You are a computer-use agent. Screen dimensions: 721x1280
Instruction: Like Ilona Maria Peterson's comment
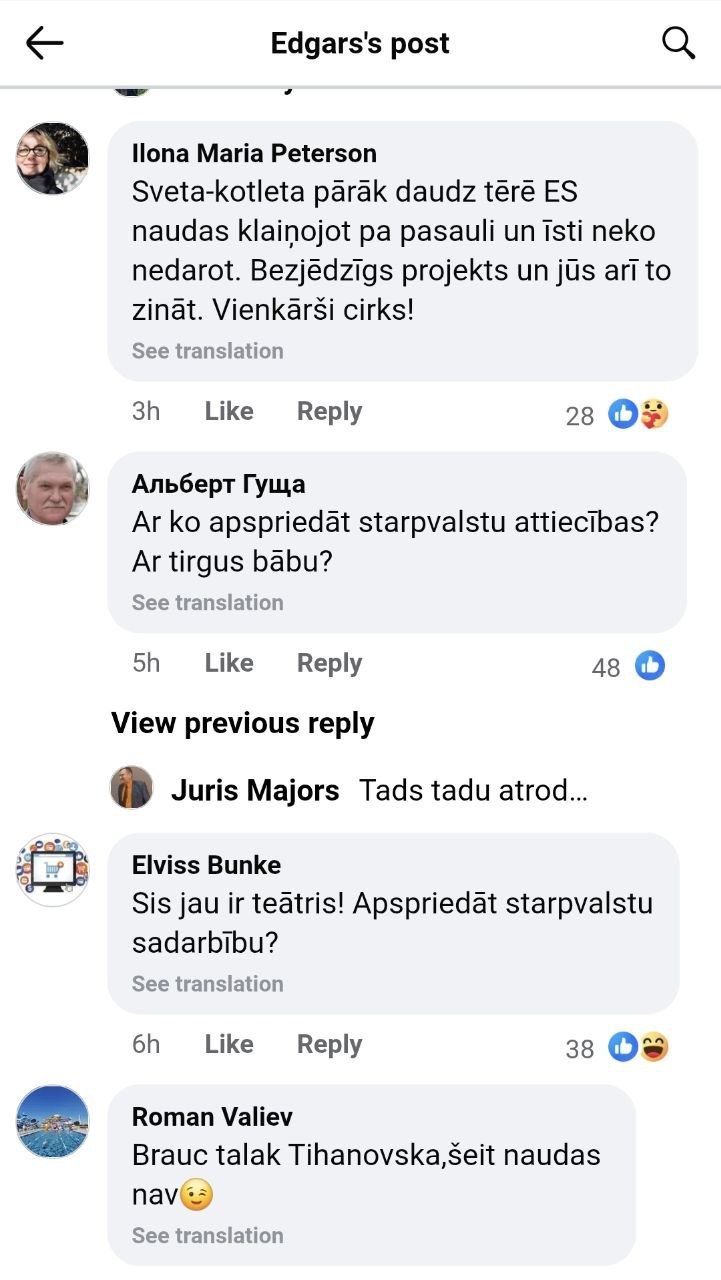pos(229,412)
